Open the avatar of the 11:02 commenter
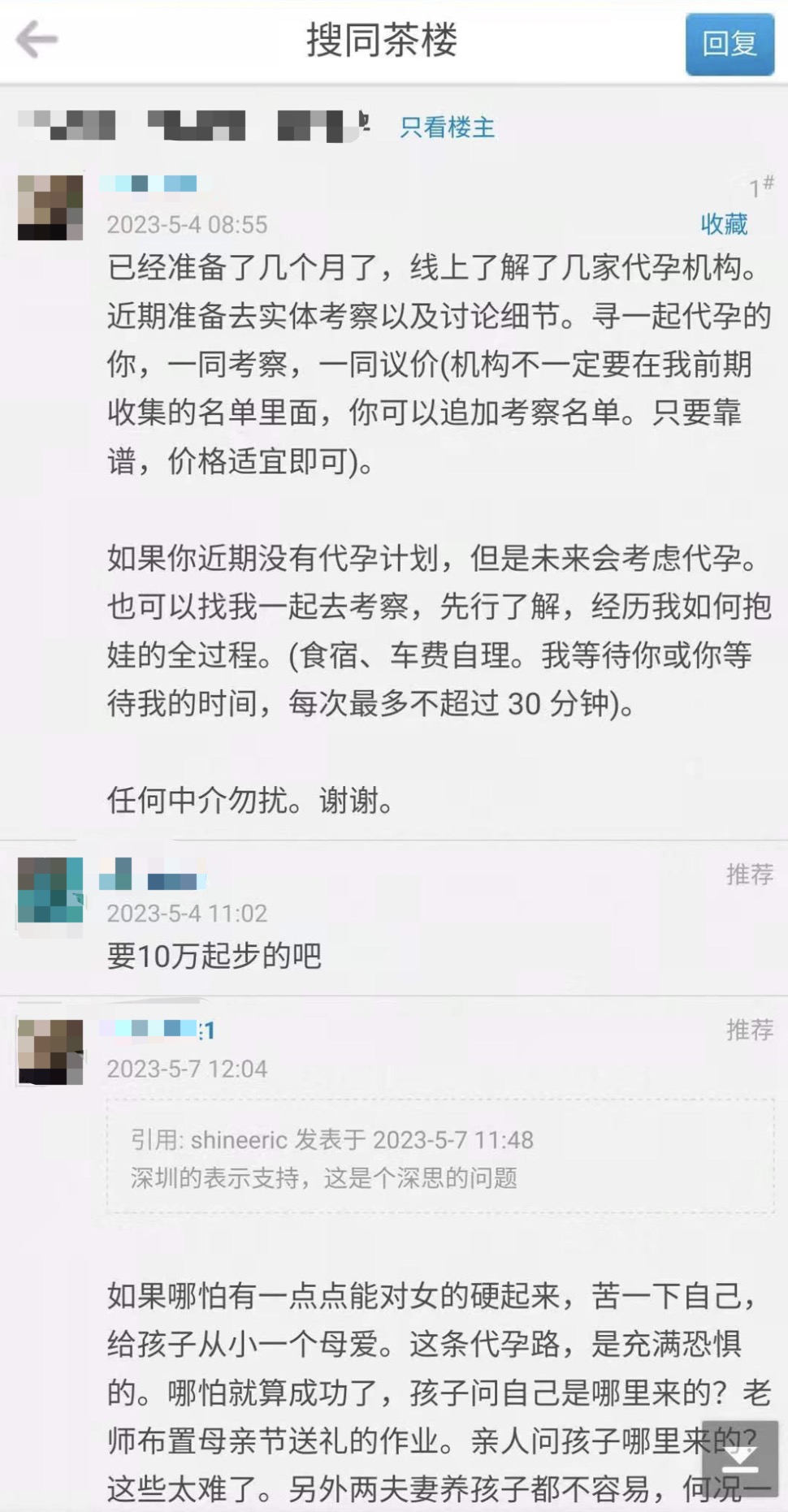788x1512 pixels. pyautogui.click(x=50, y=890)
